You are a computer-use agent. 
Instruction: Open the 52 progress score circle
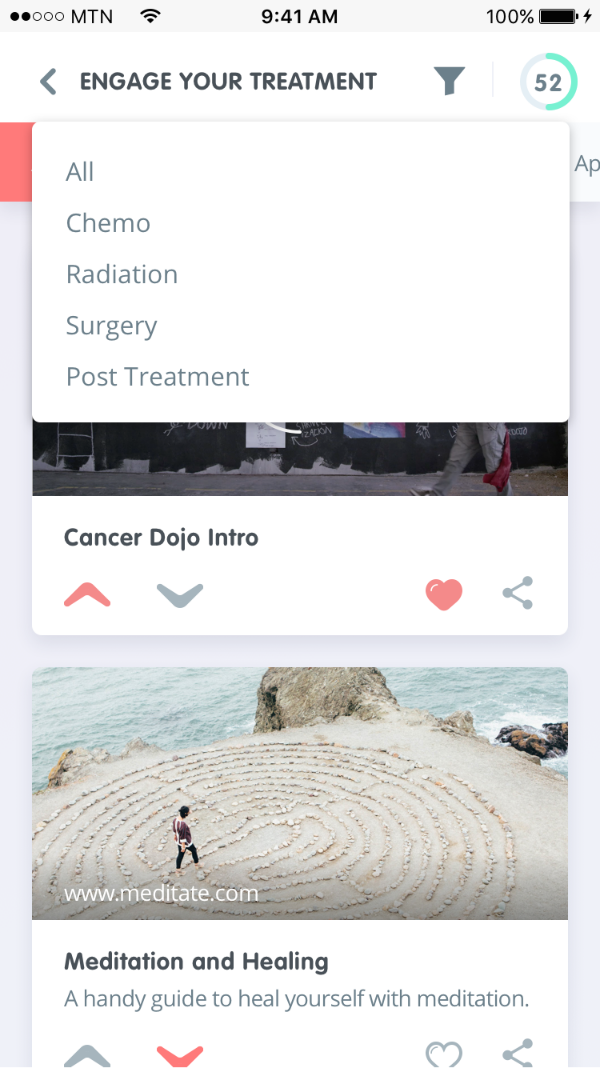(x=548, y=82)
